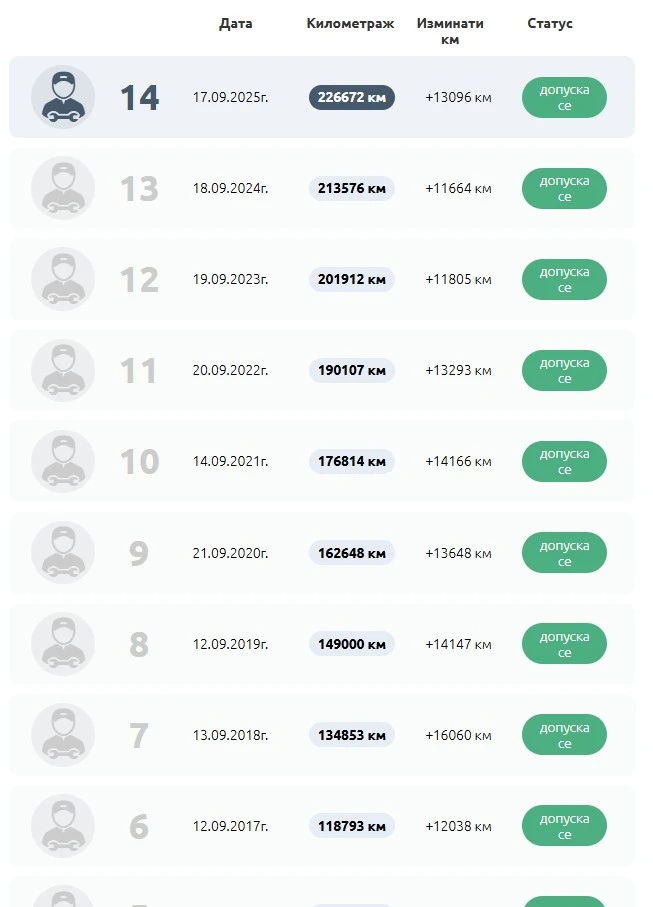
Task: Tap inspection 6 from 12.09.2017
Action: tap(321, 826)
